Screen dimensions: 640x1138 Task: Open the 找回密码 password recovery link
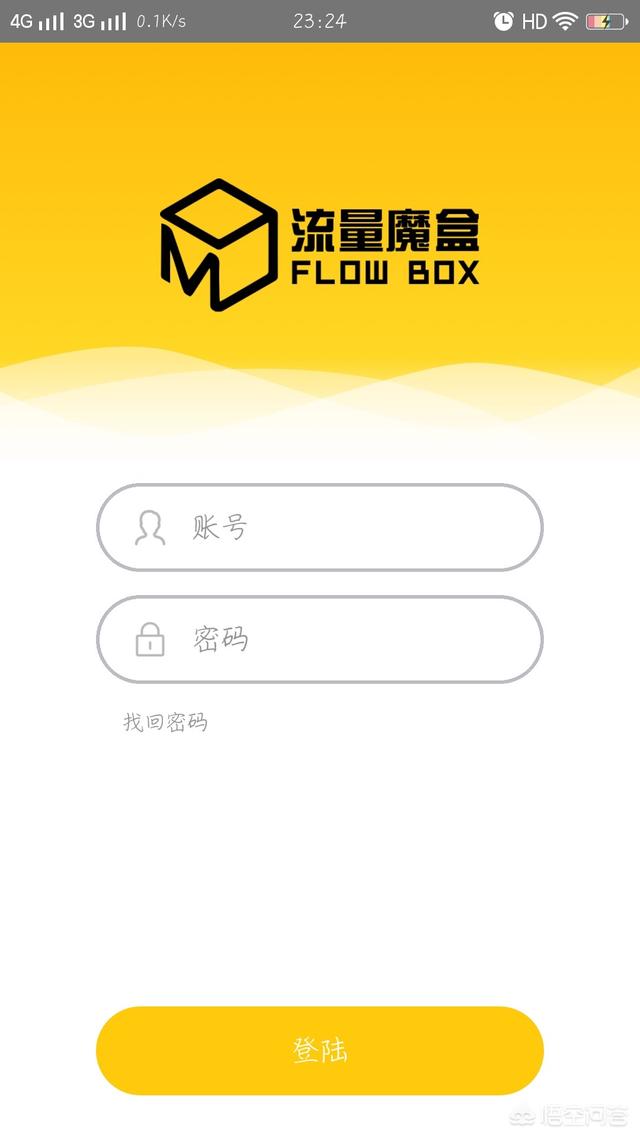165,722
